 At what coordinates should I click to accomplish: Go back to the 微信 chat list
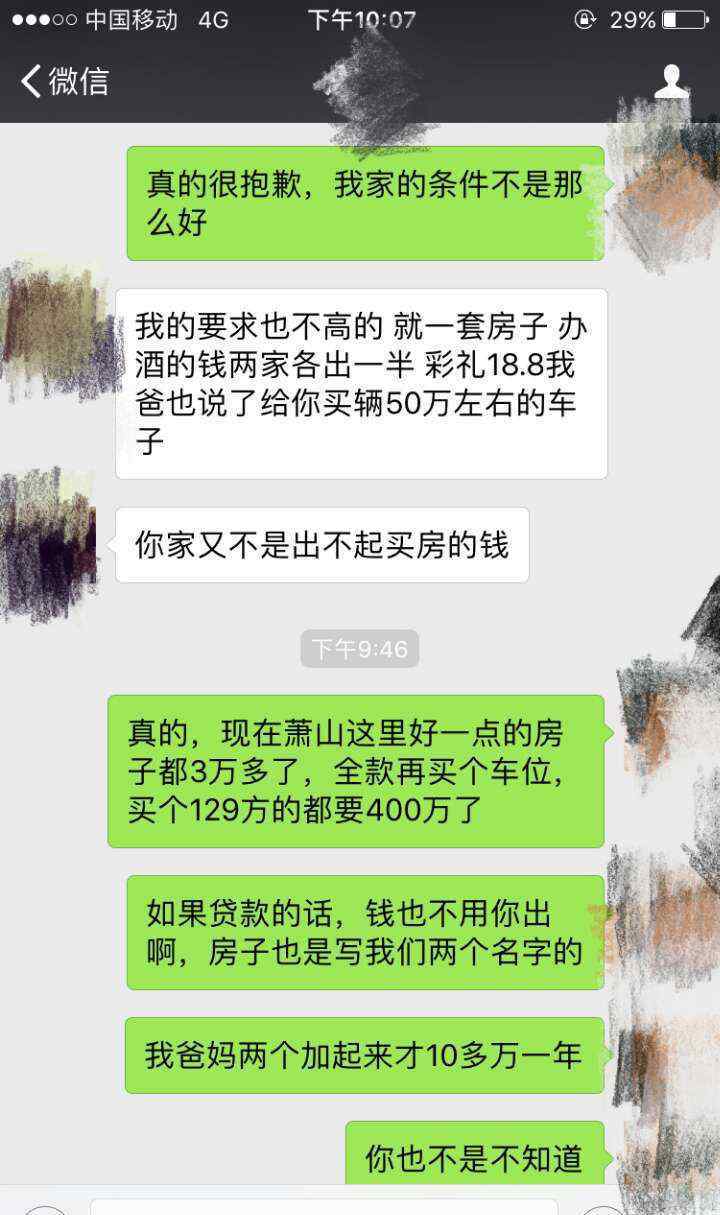click(64, 81)
